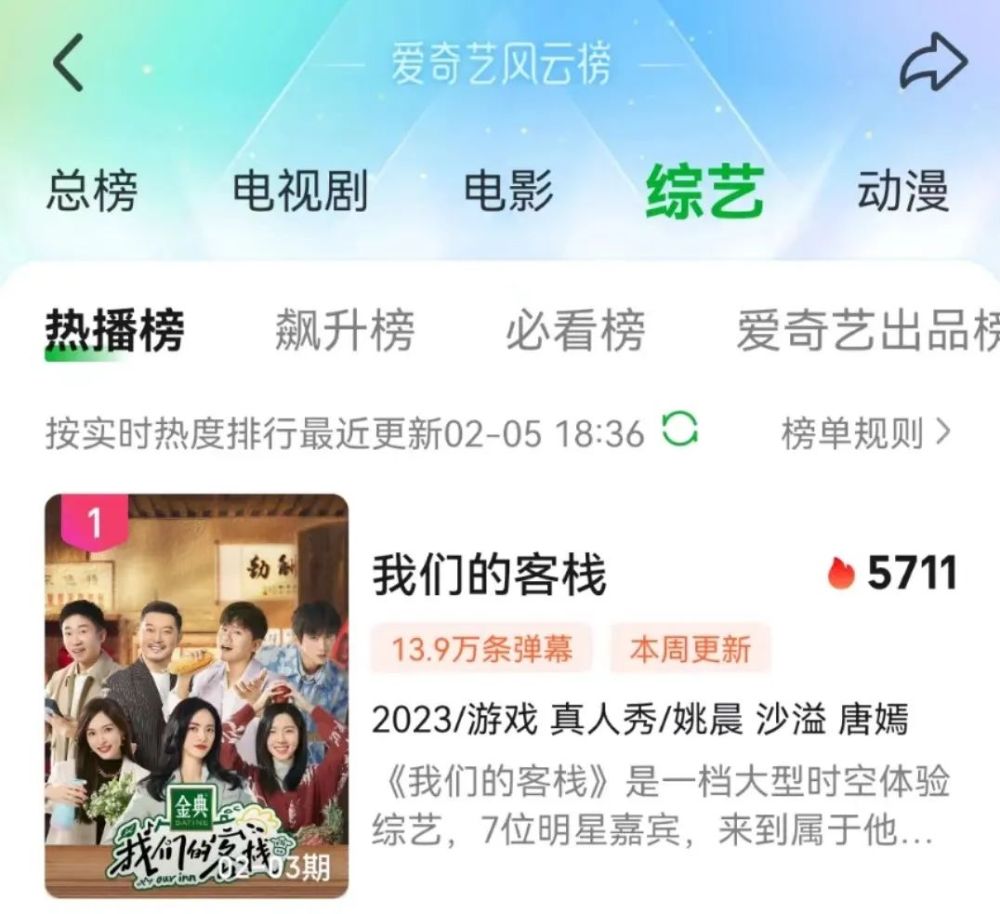
Task: Select the 综艺 tab
Action: pyautogui.click(x=705, y=190)
